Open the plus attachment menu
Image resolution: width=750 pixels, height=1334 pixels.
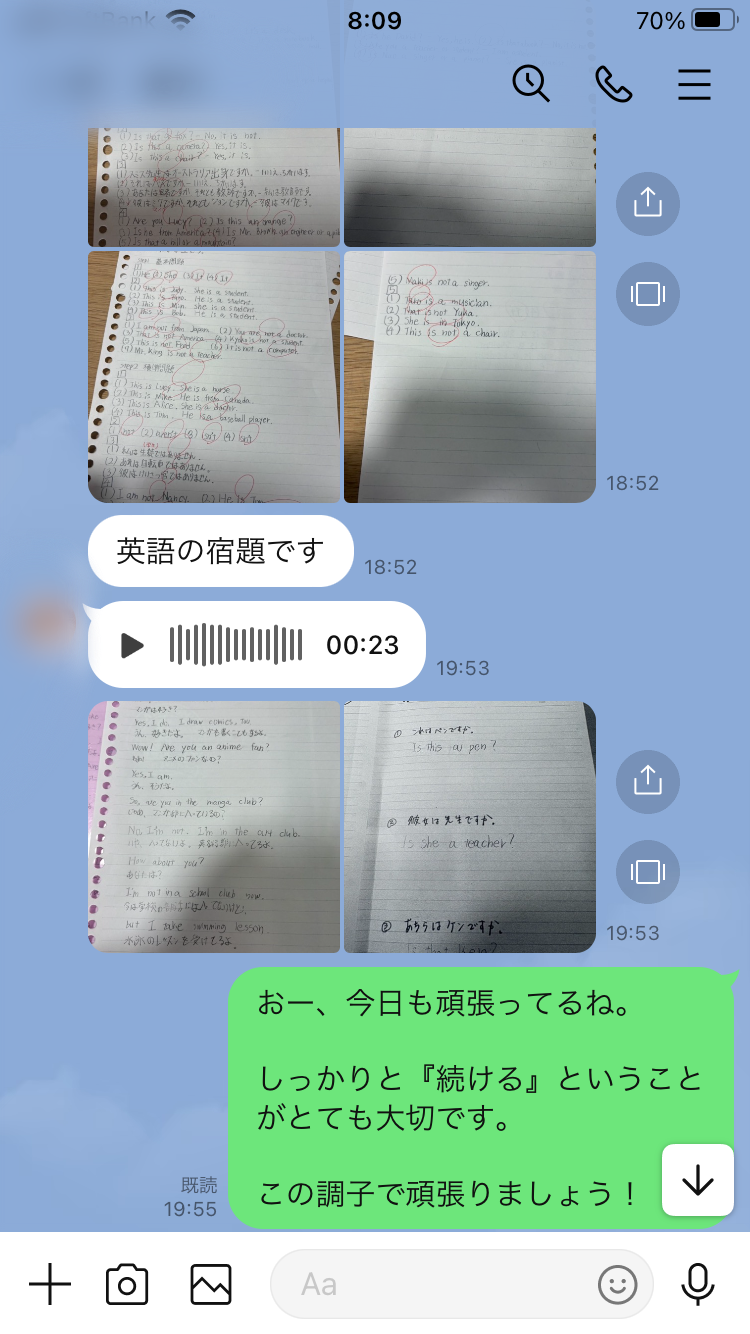pyautogui.click(x=50, y=1284)
